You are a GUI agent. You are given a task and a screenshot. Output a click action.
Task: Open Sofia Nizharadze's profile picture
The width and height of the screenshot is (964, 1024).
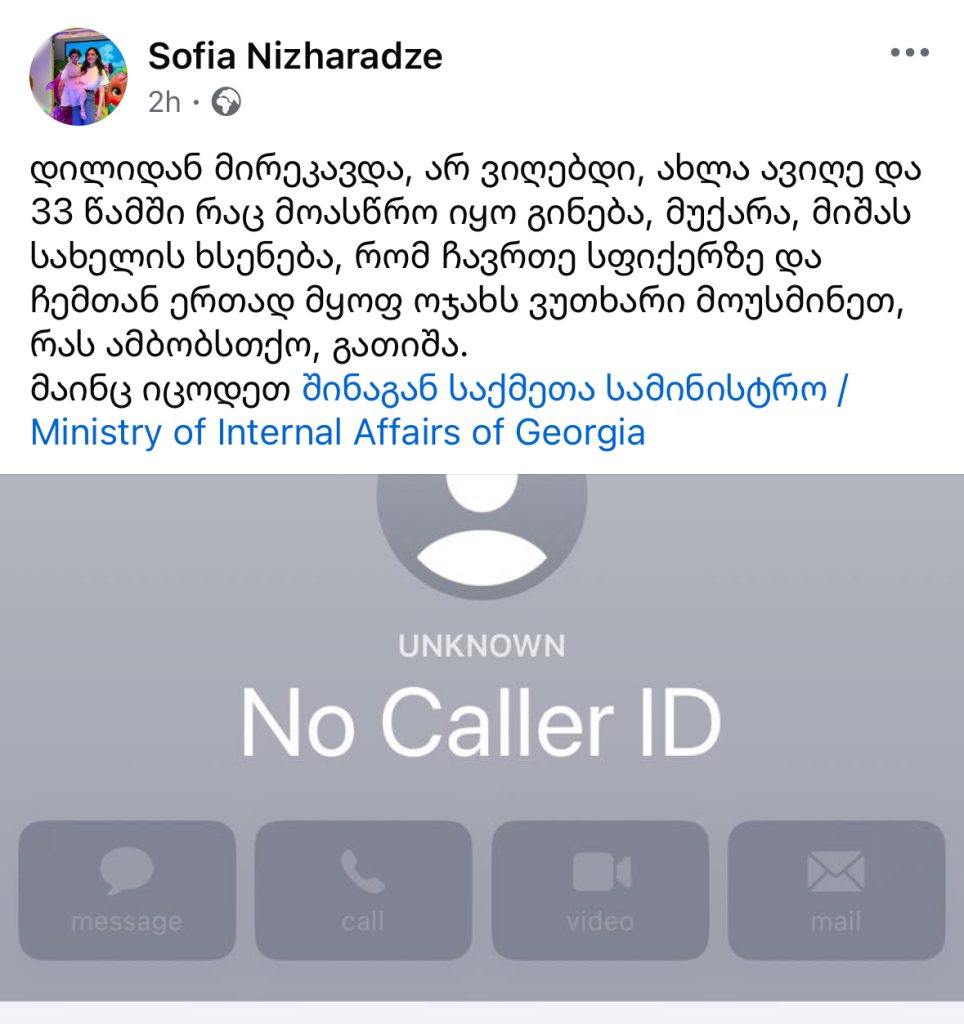(79, 76)
